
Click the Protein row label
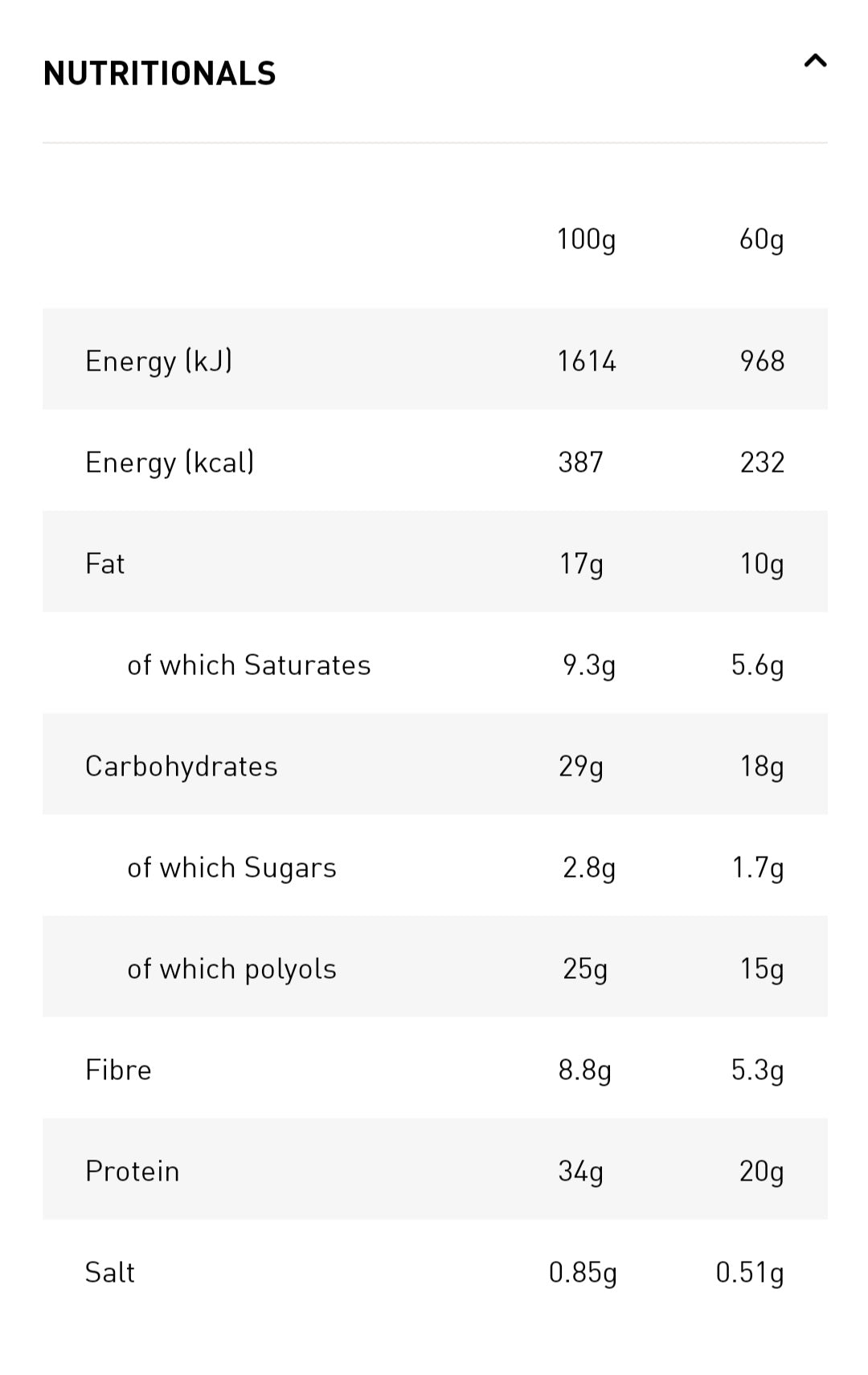131,1170
